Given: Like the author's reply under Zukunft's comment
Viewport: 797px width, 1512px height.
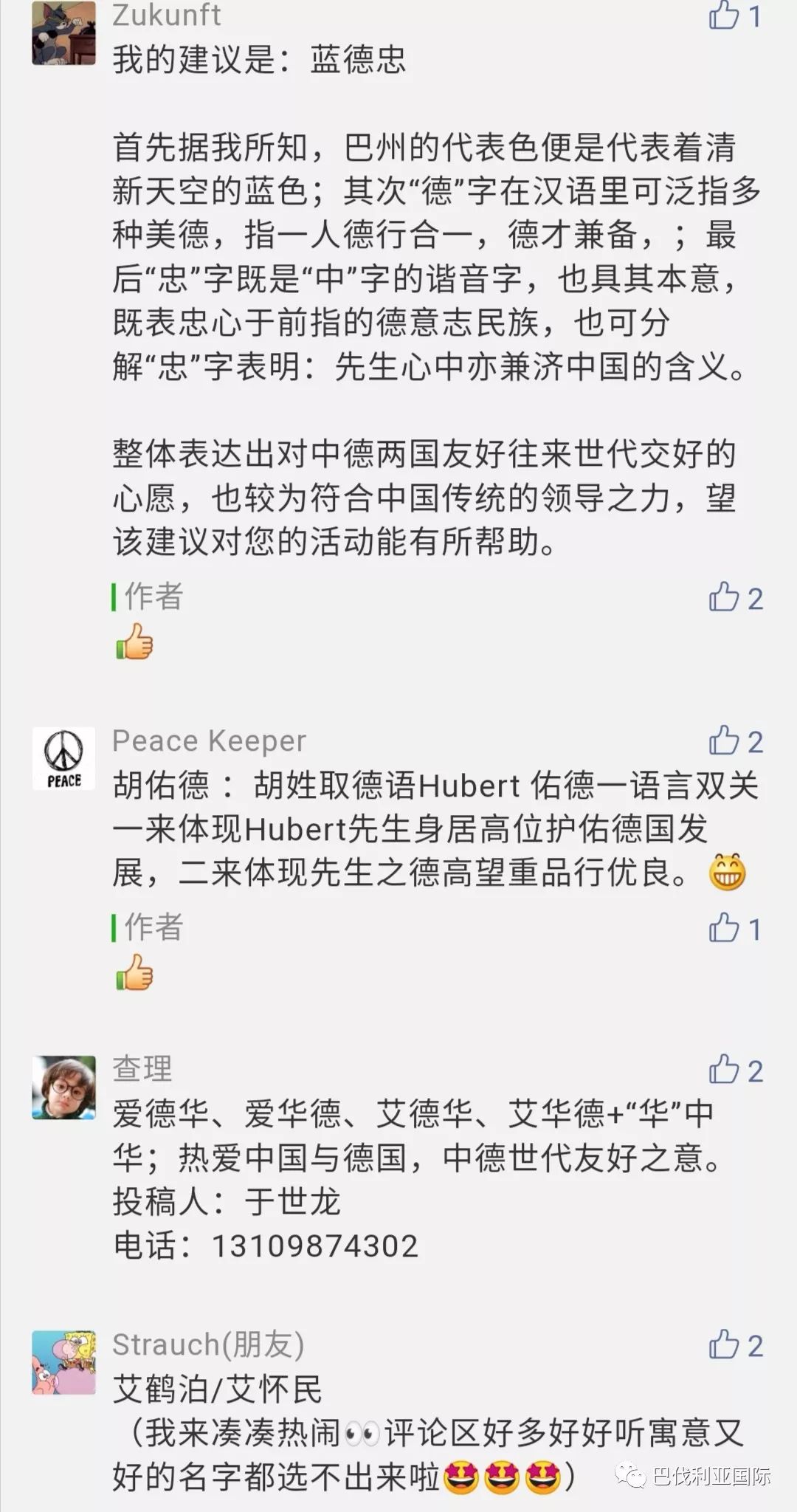Looking at the screenshot, I should pos(724,597).
